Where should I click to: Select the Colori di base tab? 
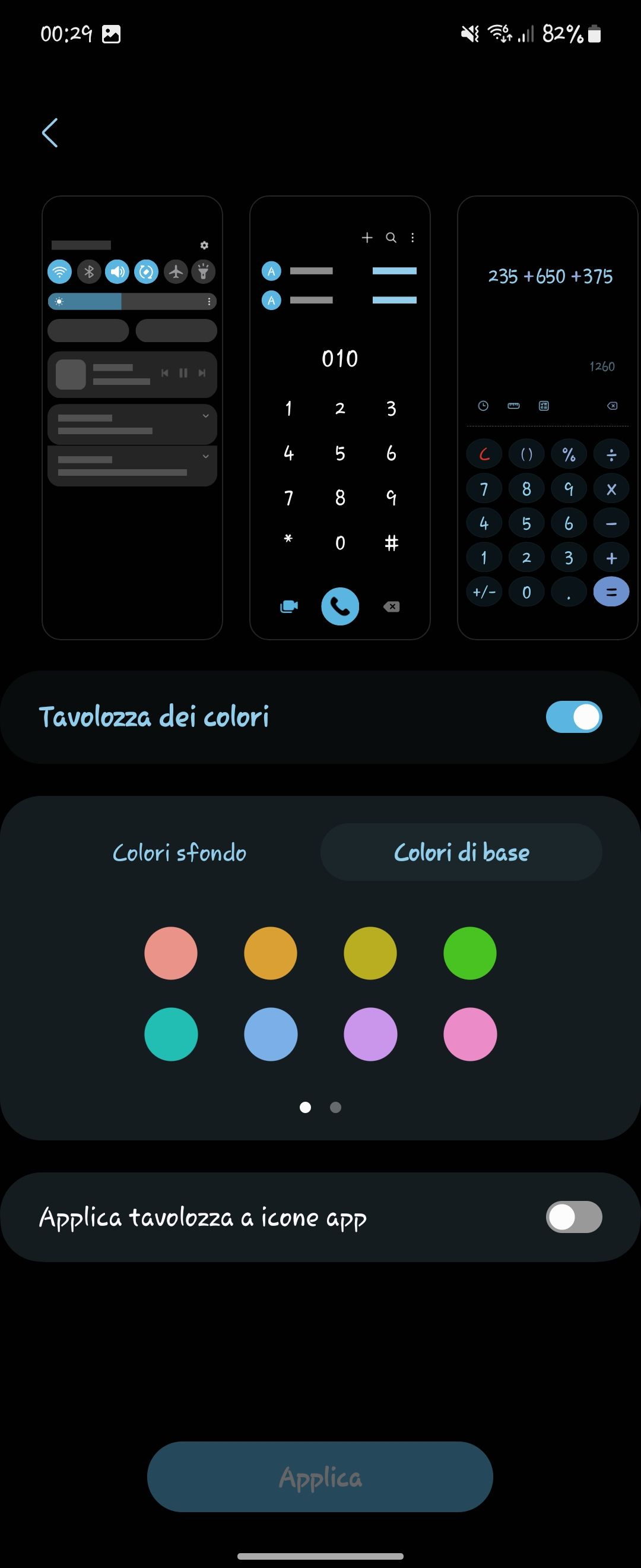462,852
